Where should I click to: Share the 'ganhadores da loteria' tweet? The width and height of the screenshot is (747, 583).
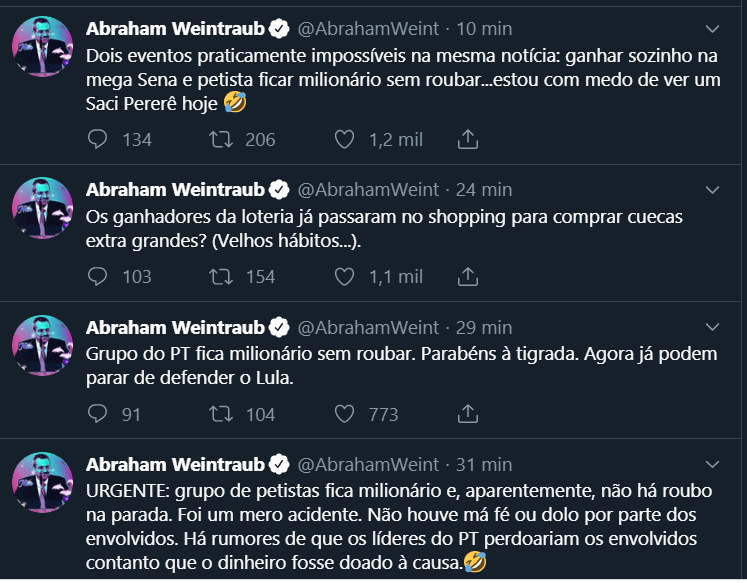click(x=468, y=277)
